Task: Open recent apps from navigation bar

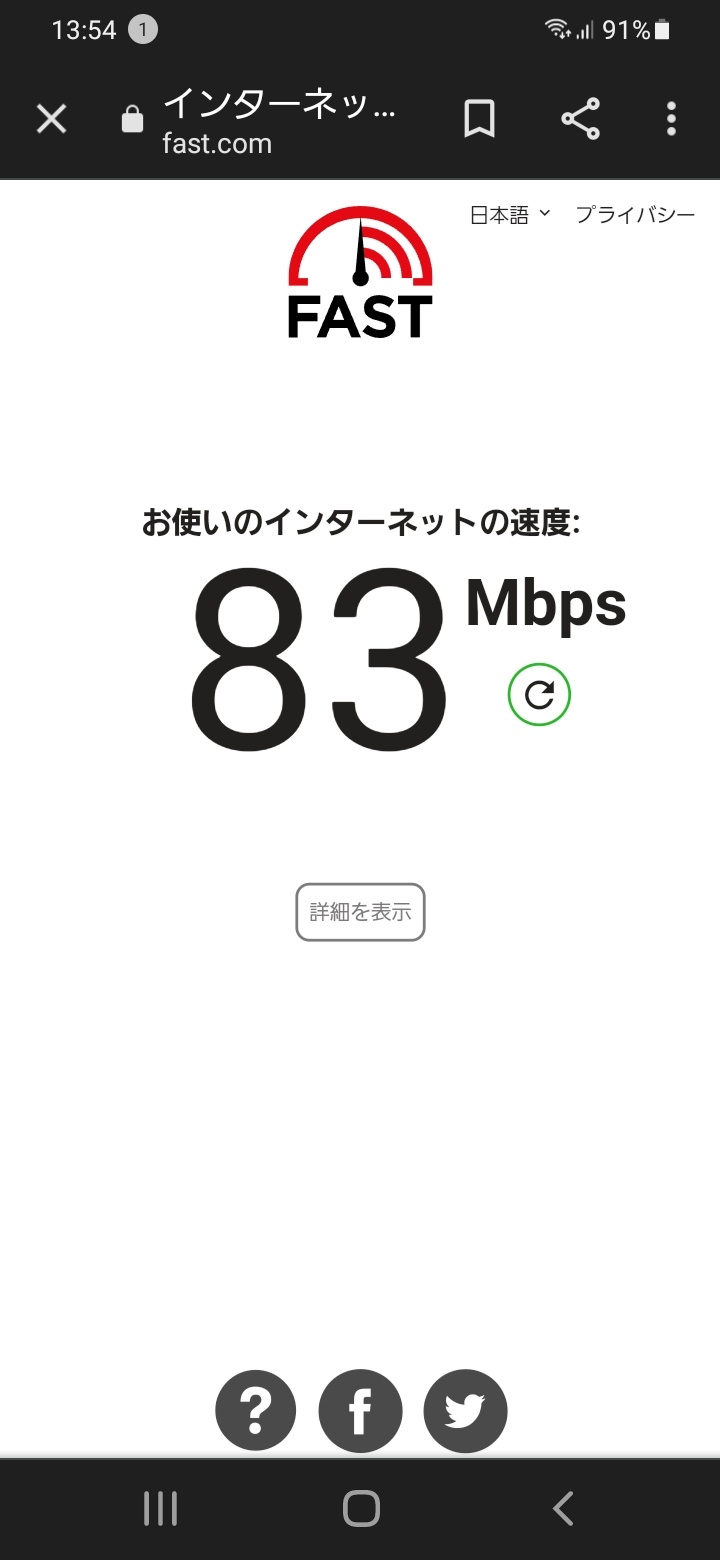Action: pyautogui.click(x=160, y=1508)
